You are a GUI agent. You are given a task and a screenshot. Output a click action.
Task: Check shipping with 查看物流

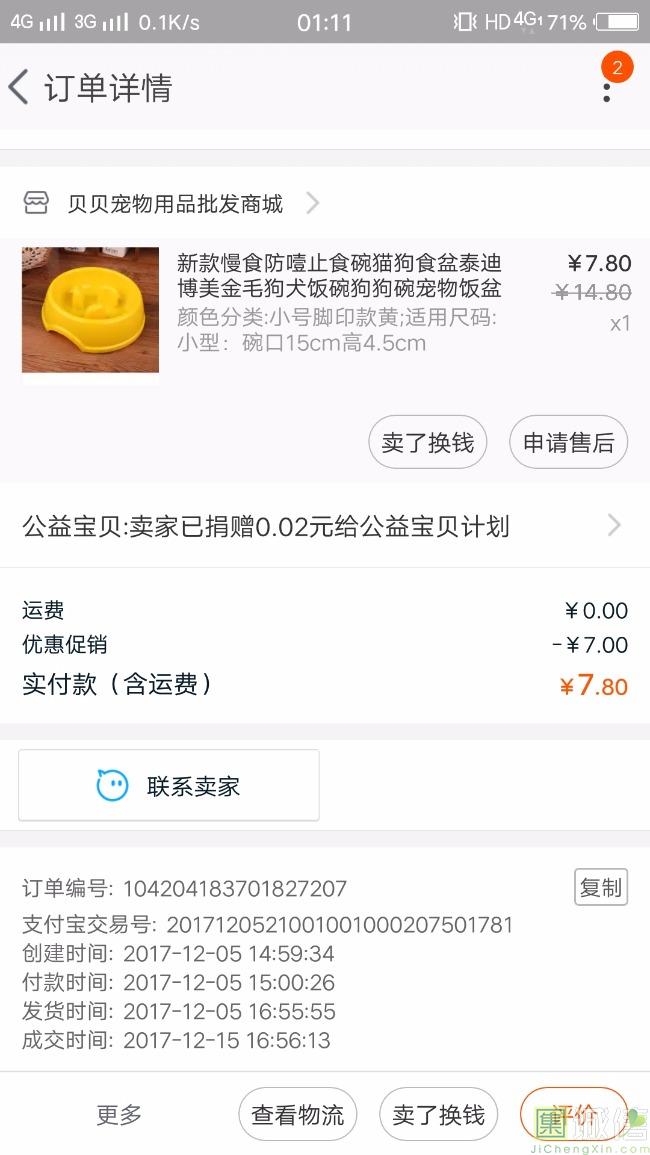coord(297,1114)
